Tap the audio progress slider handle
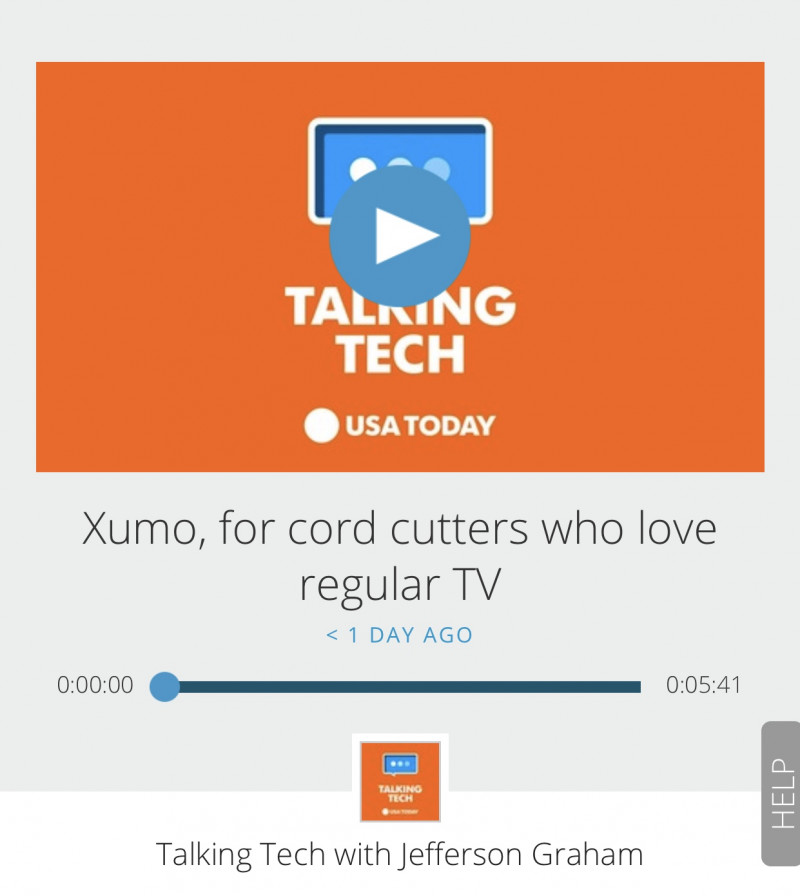 [x=165, y=687]
